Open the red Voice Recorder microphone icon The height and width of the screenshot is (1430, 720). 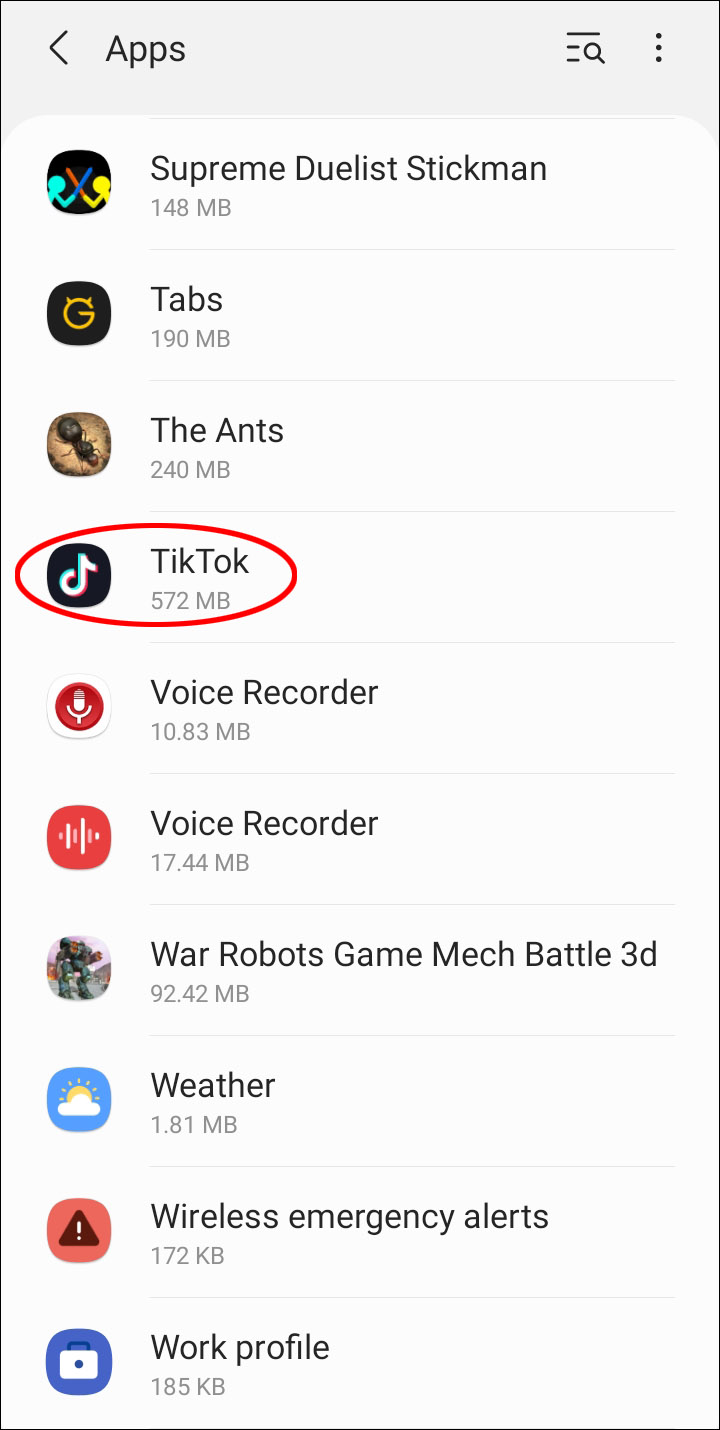79,706
